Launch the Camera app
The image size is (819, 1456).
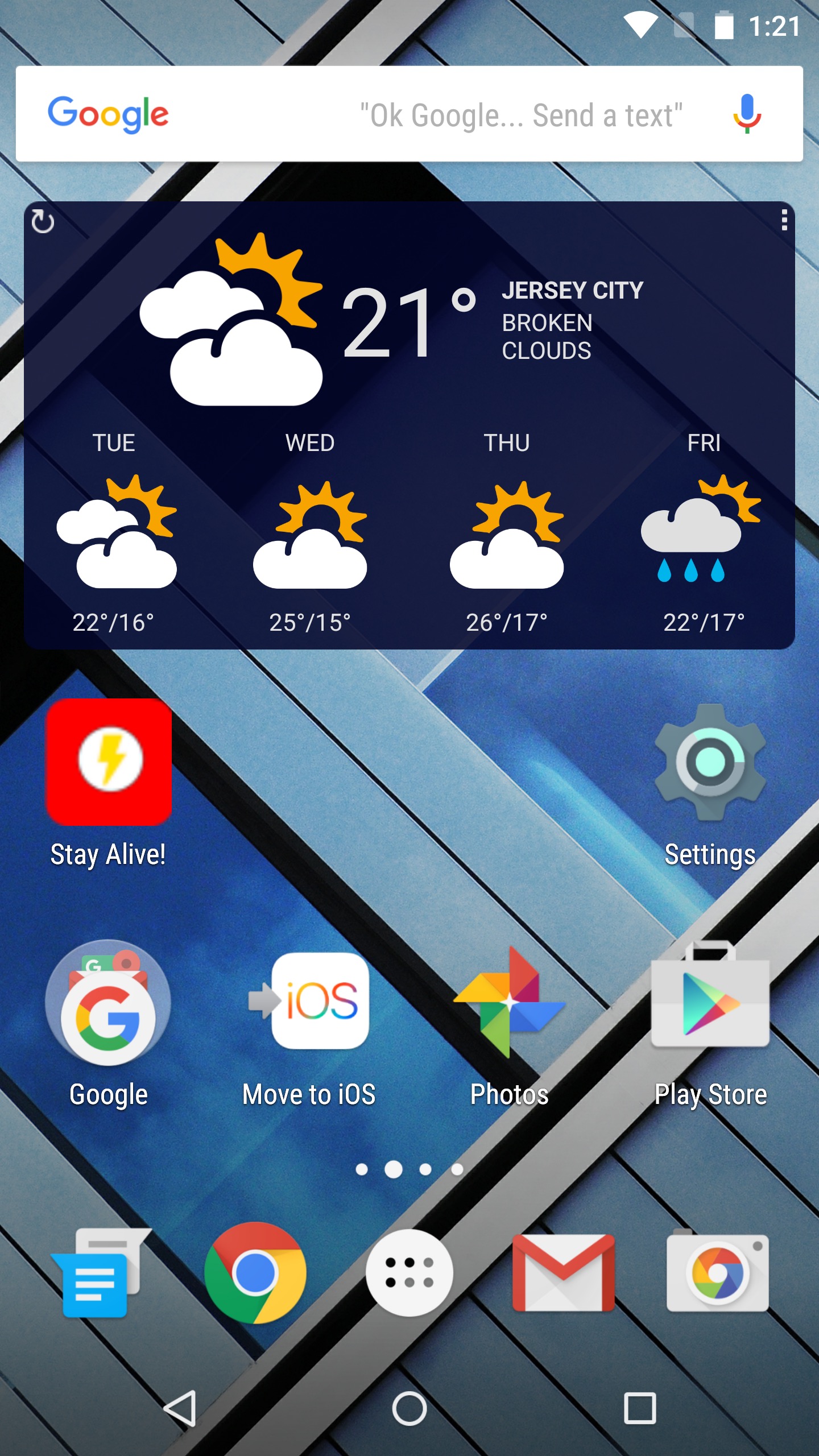coord(718,1273)
